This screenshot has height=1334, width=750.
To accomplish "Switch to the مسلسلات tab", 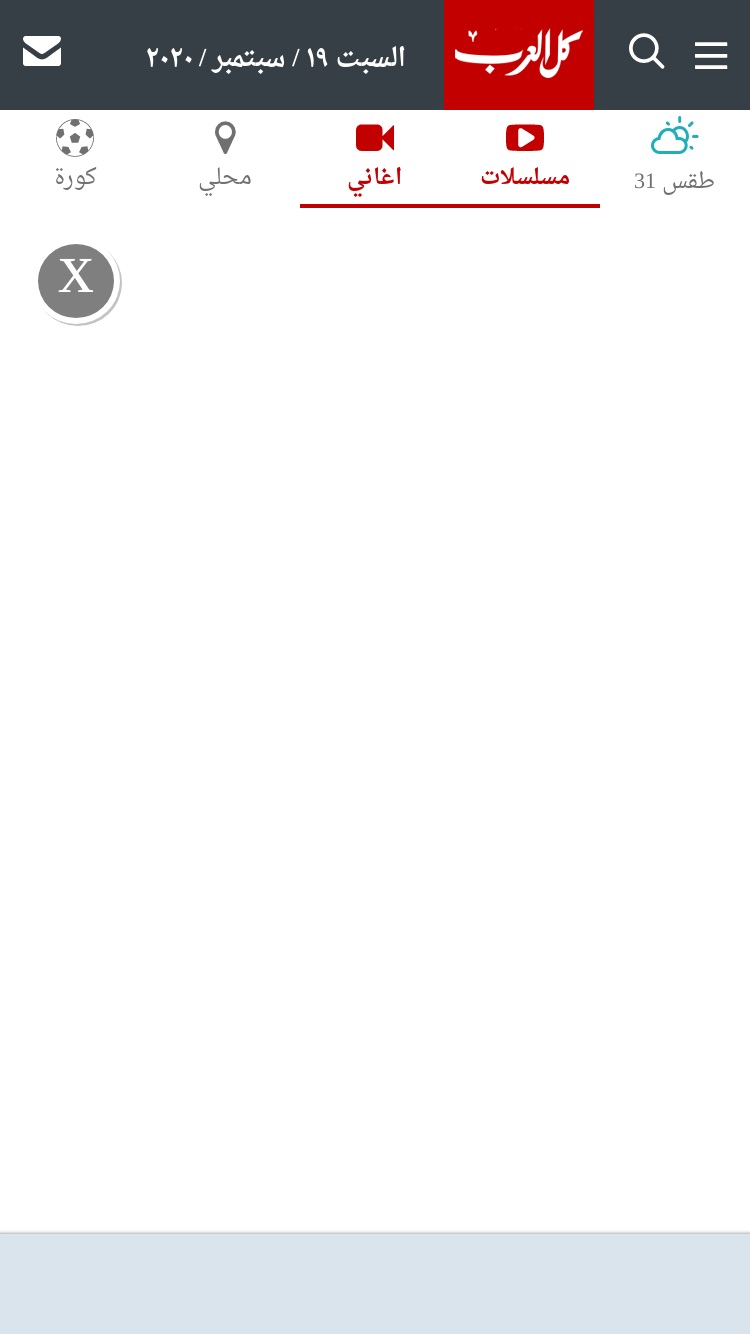I will tap(525, 156).
